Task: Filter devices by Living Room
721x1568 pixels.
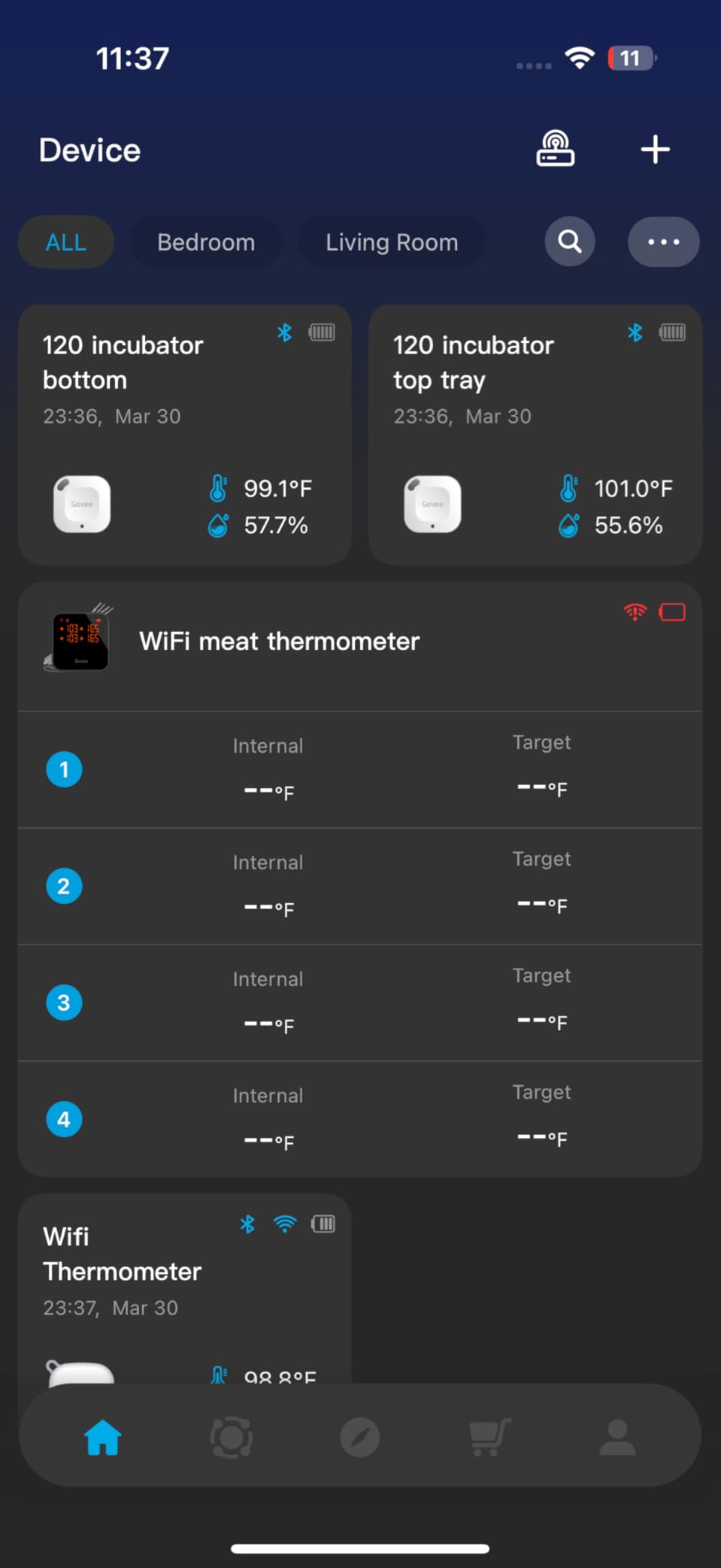Action: point(392,242)
